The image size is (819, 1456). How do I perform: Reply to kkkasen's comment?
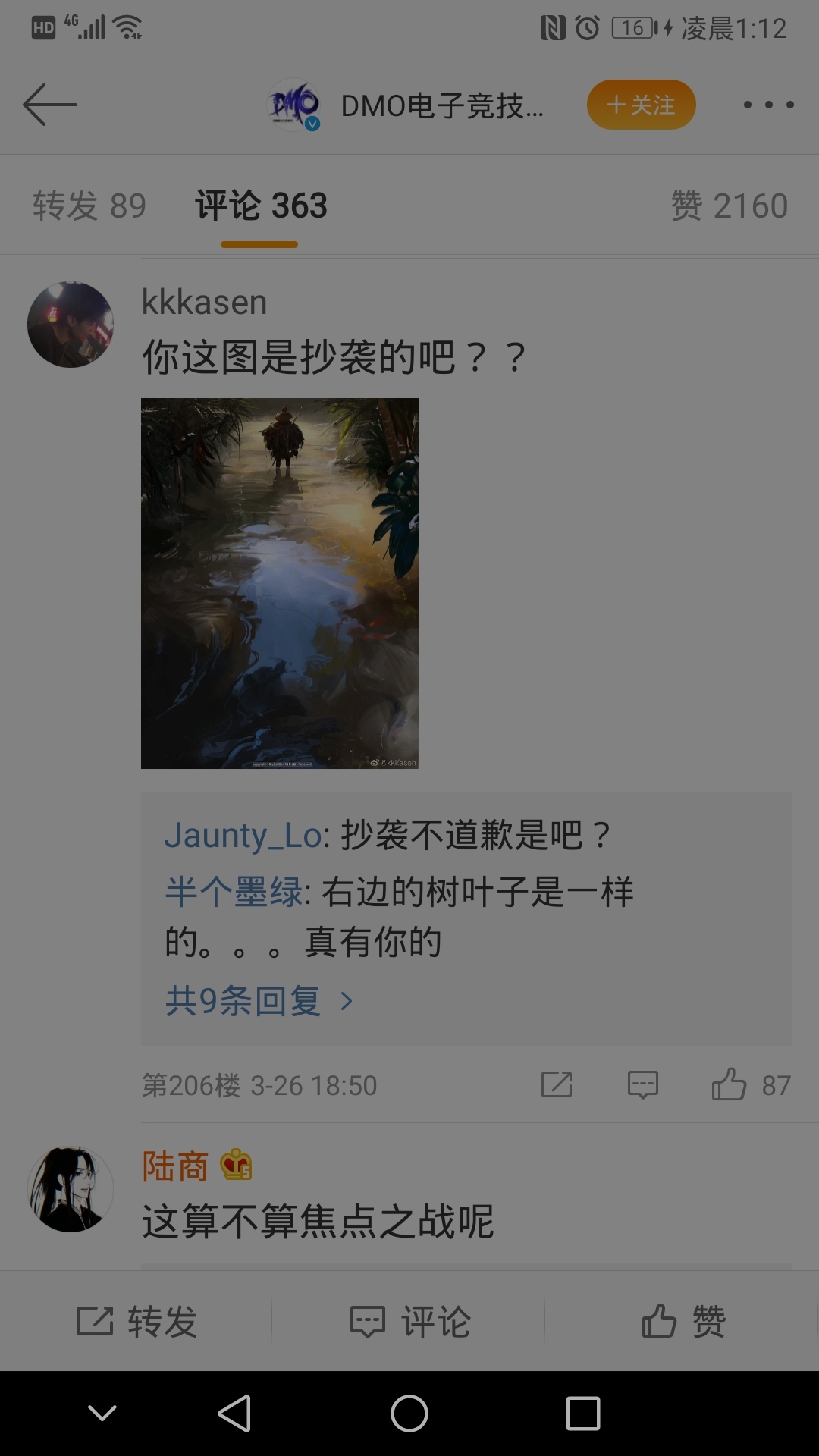pyautogui.click(x=642, y=1085)
